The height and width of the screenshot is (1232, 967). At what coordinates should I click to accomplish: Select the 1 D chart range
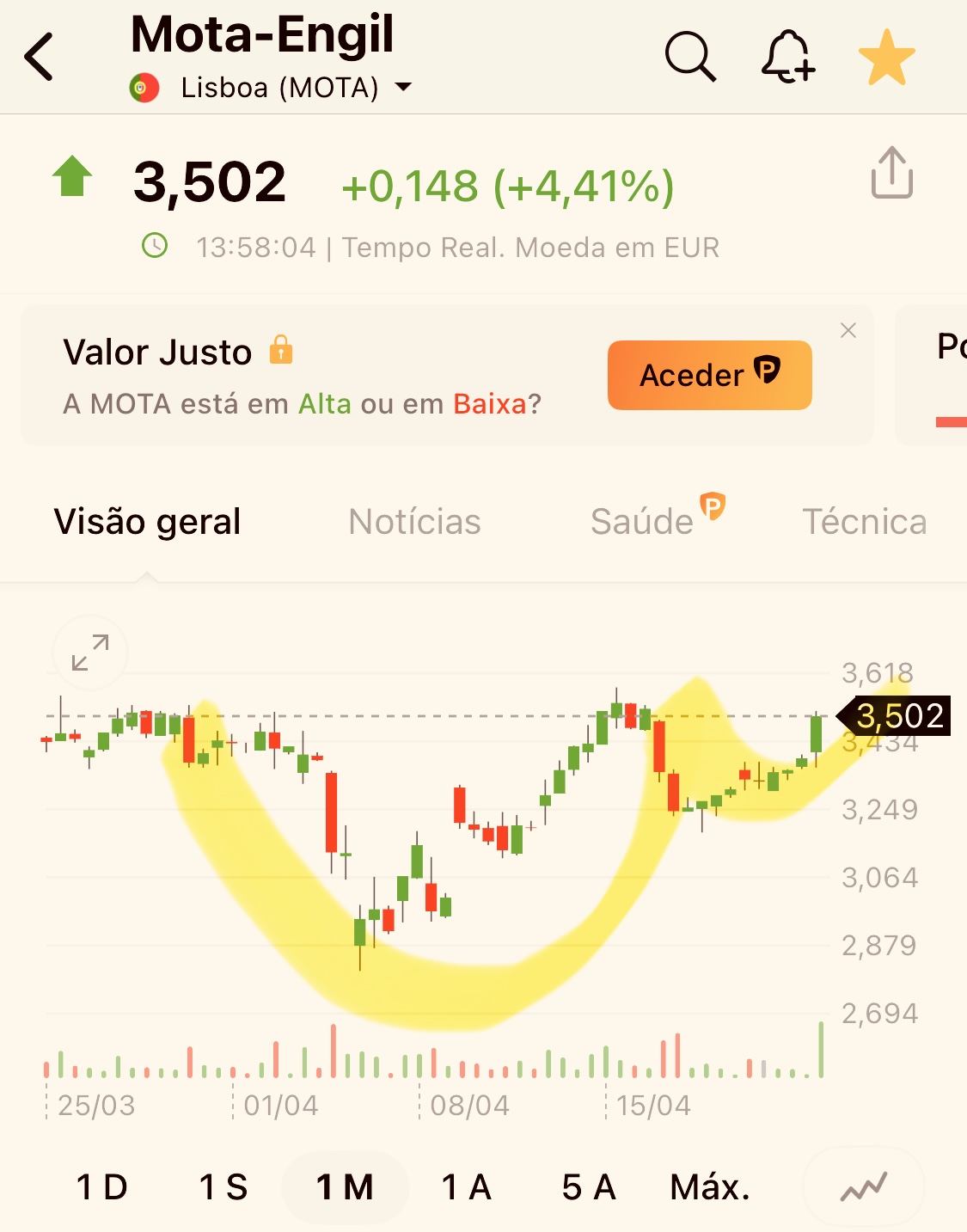pyautogui.click(x=101, y=1187)
